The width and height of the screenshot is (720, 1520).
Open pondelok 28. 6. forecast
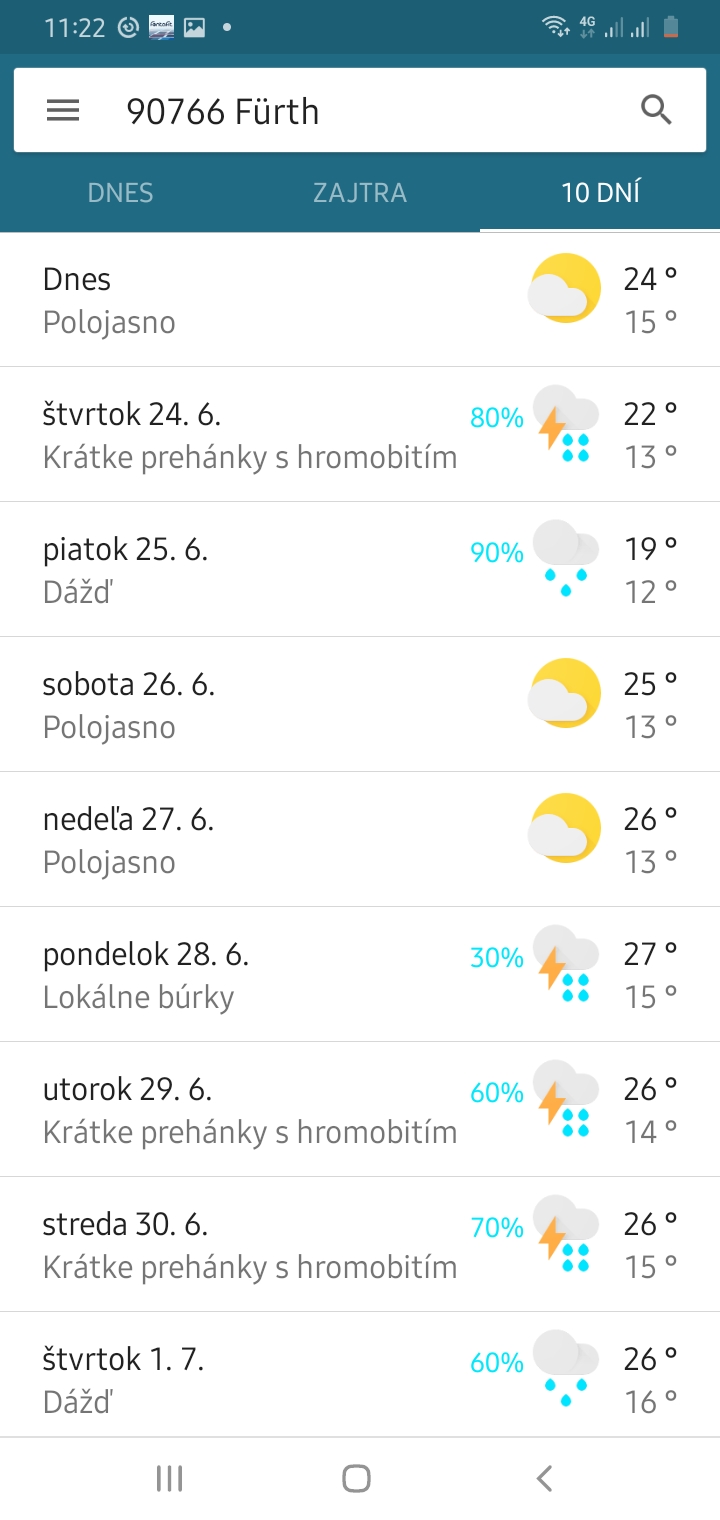coord(360,975)
